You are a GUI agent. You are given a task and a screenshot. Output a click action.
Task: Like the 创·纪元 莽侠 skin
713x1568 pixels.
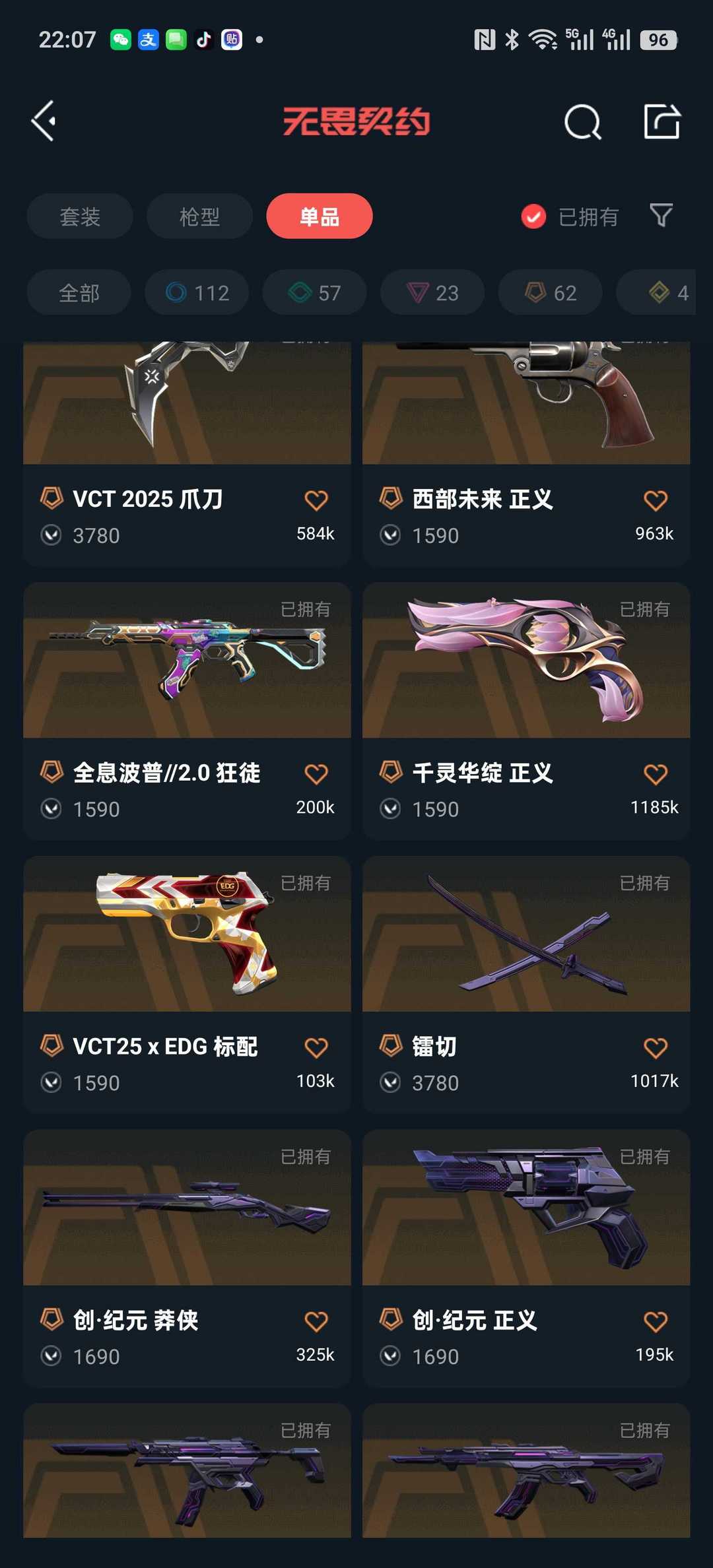(x=316, y=1322)
